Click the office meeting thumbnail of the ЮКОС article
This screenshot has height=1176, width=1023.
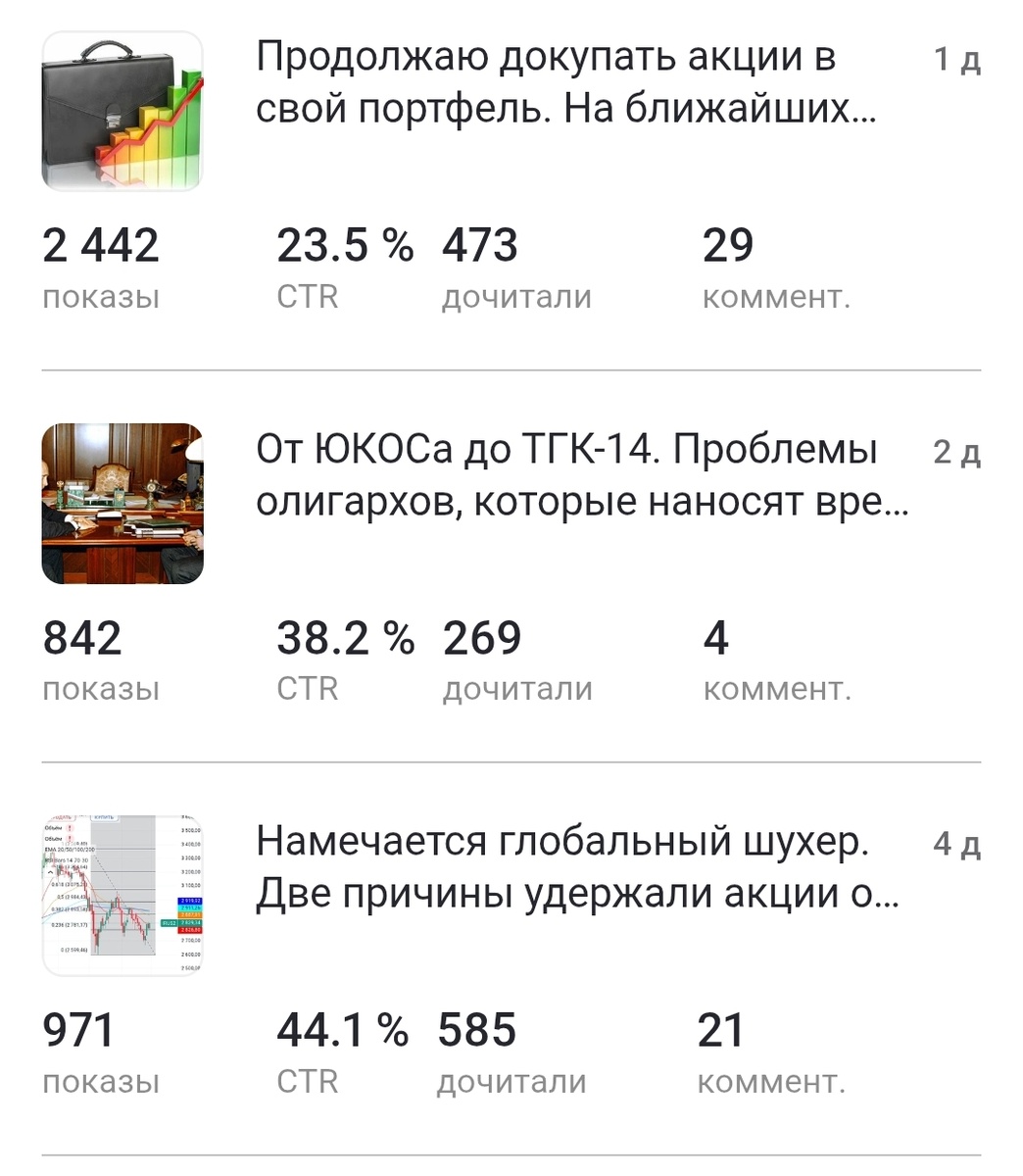(x=122, y=502)
